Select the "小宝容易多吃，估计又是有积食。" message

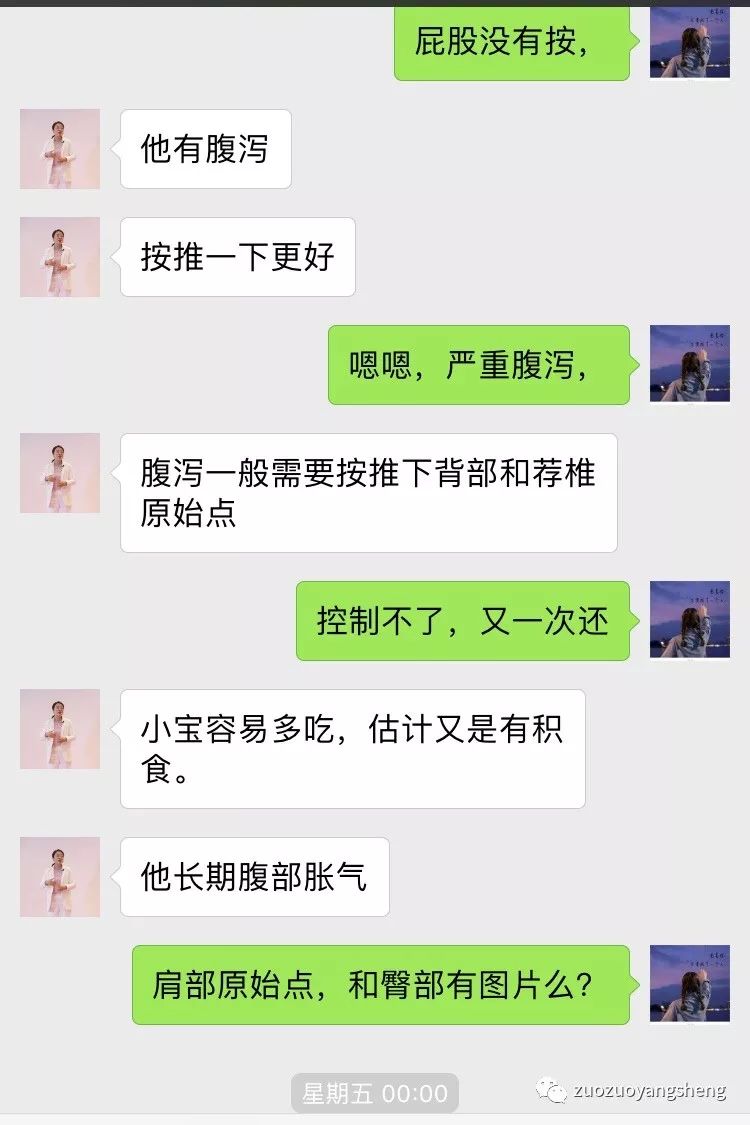pos(352,748)
